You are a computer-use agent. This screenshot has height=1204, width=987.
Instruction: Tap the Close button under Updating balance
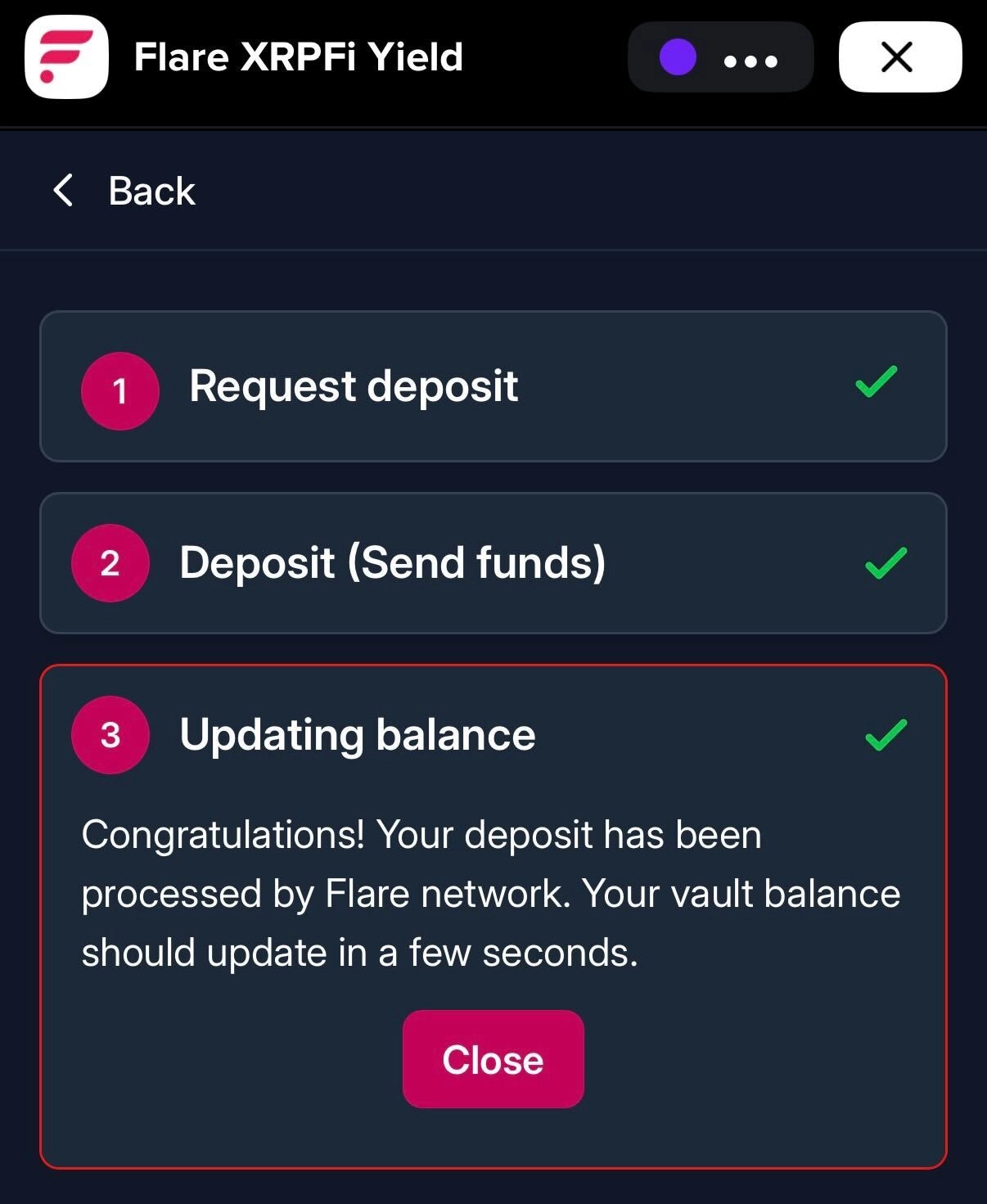tap(493, 1059)
